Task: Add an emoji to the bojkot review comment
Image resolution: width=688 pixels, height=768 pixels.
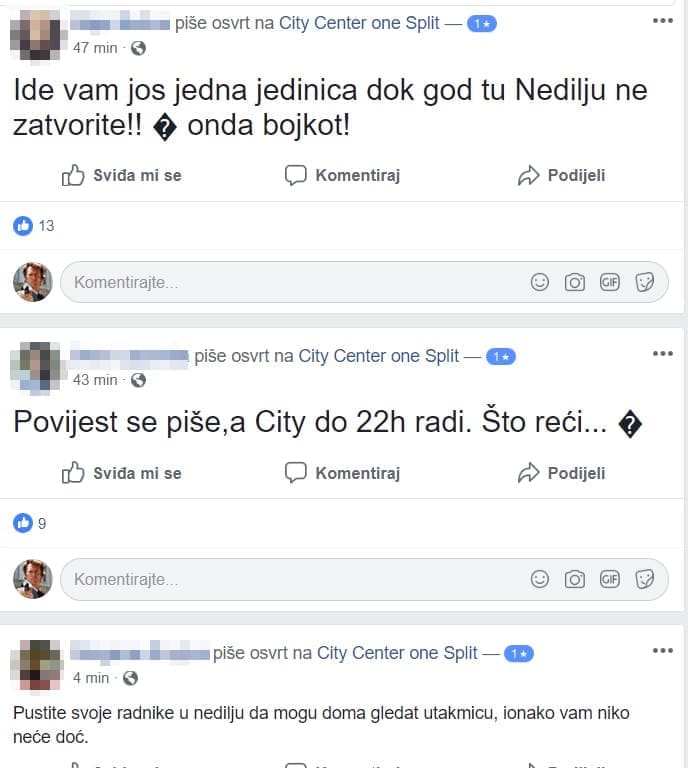Action: [x=540, y=283]
